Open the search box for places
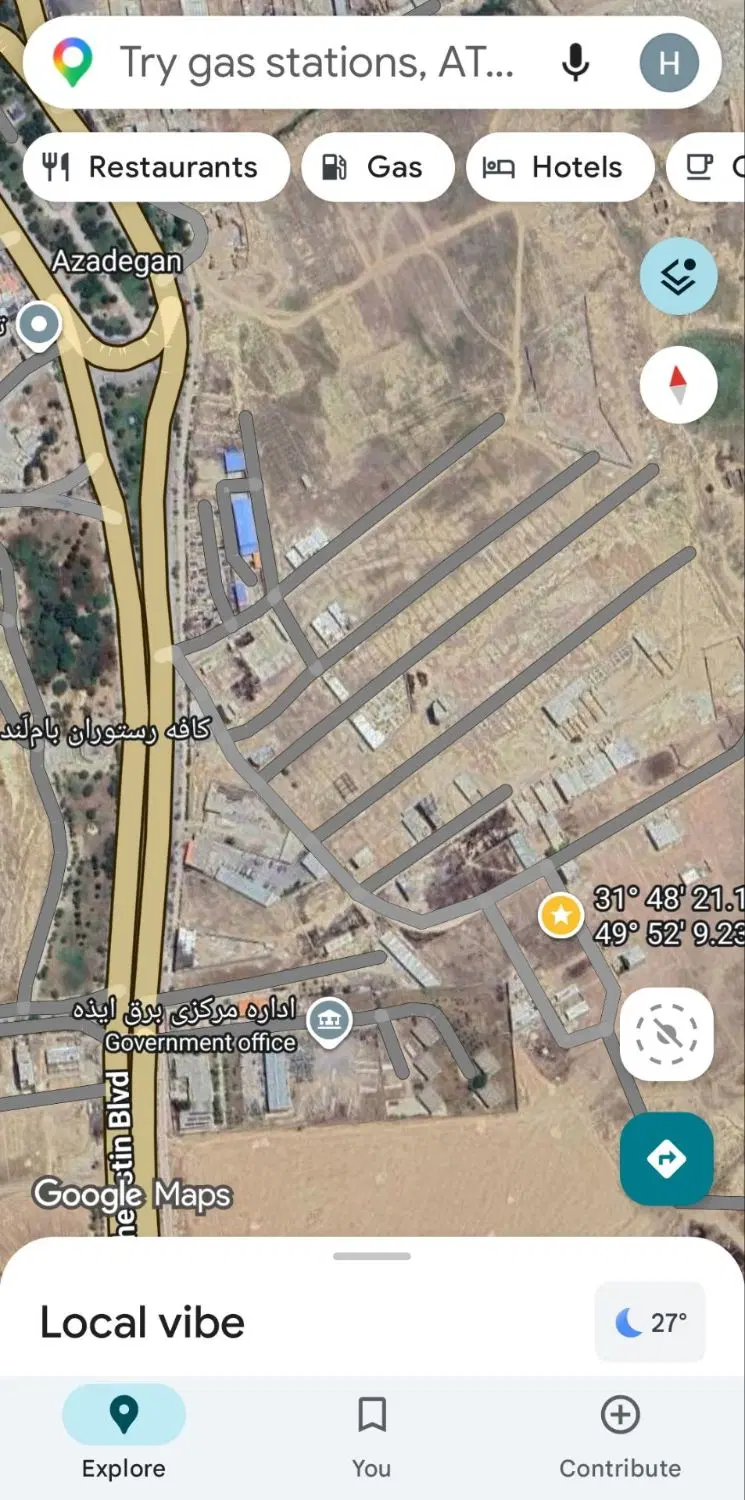This screenshot has width=745, height=1500. click(316, 63)
